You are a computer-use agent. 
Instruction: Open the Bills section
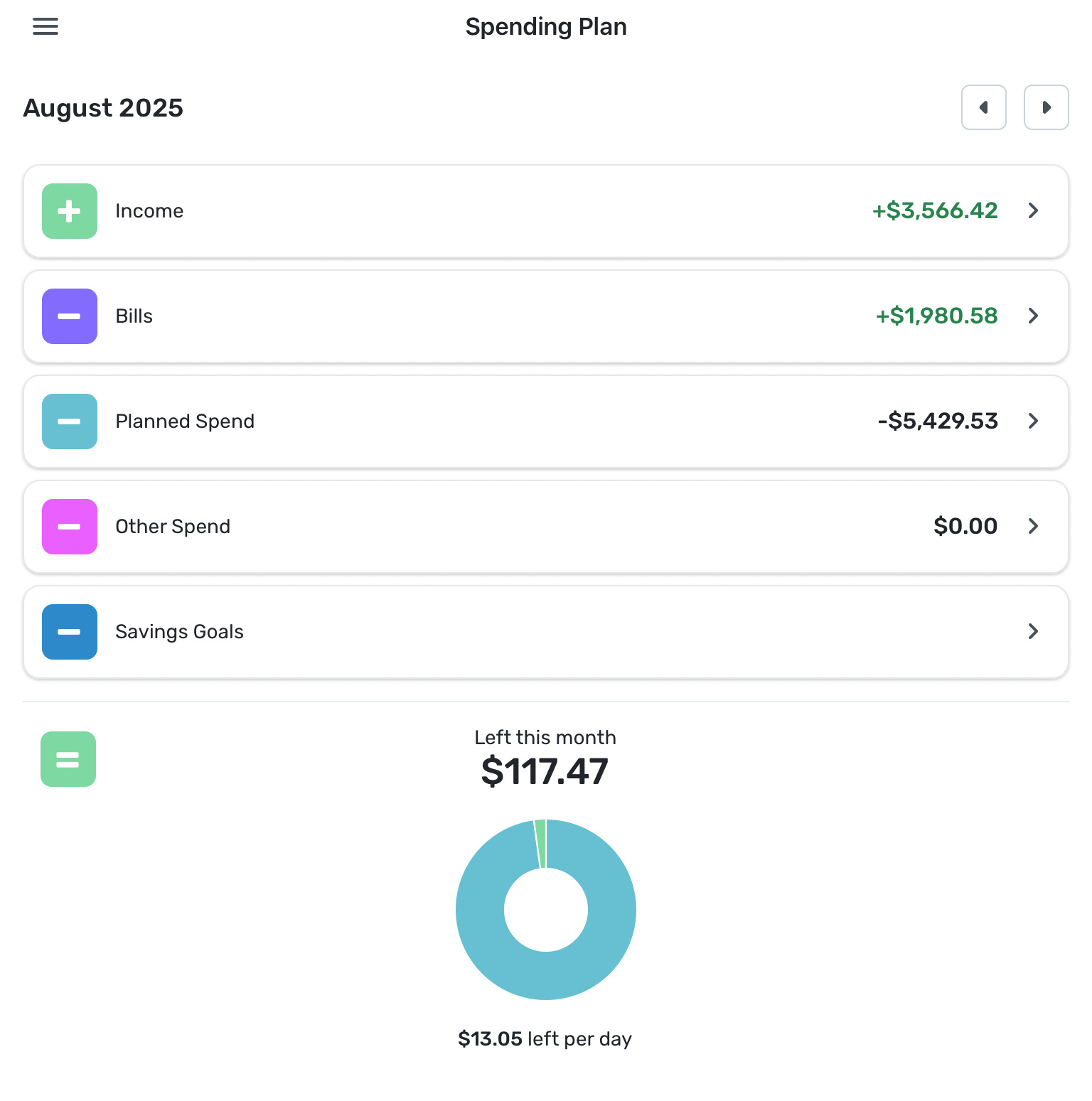pyautogui.click(x=545, y=316)
